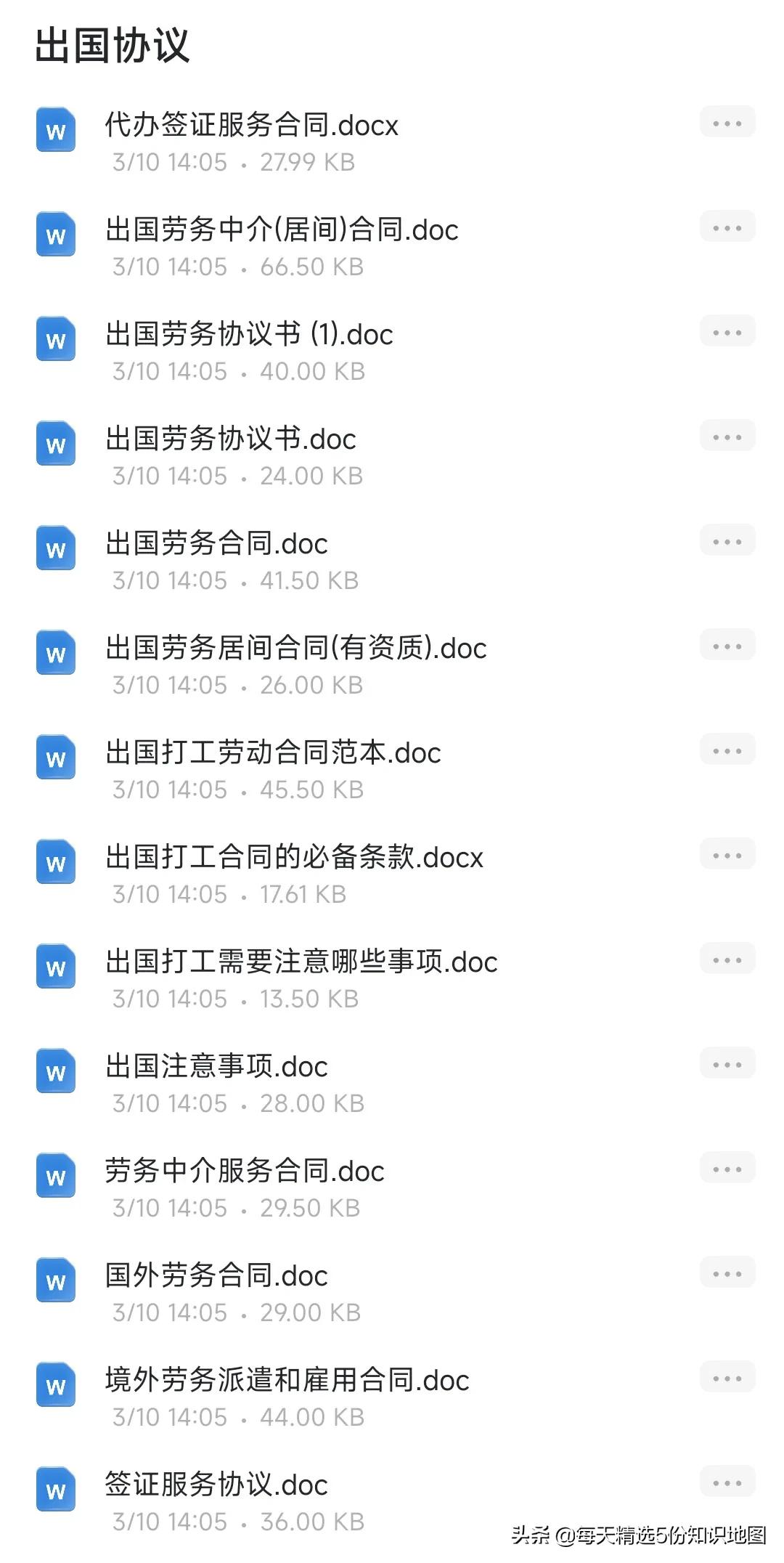Open the more options menu for 出国打工合同的必备条款.docx
This screenshot has width=784, height=1563.
(727, 854)
